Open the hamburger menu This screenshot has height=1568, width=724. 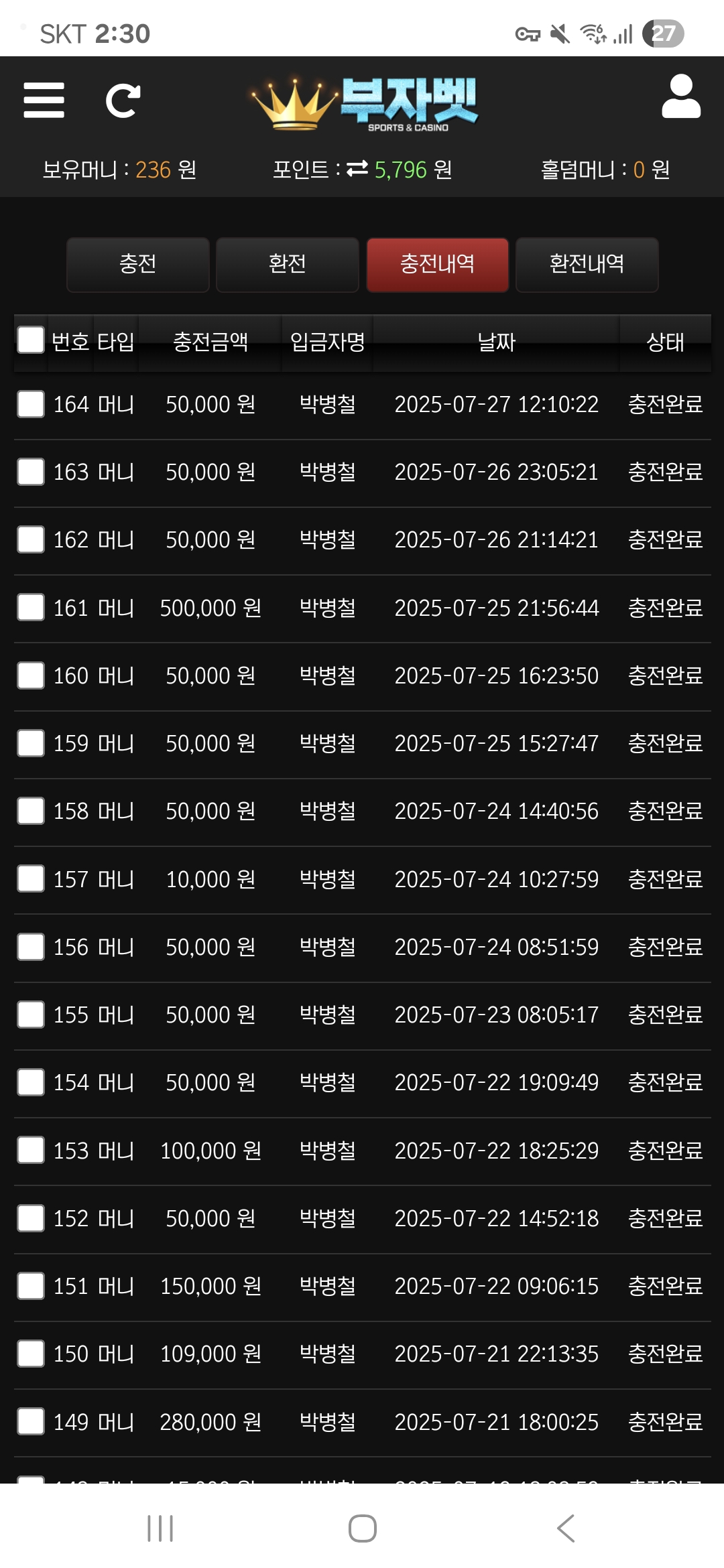pos(44,100)
